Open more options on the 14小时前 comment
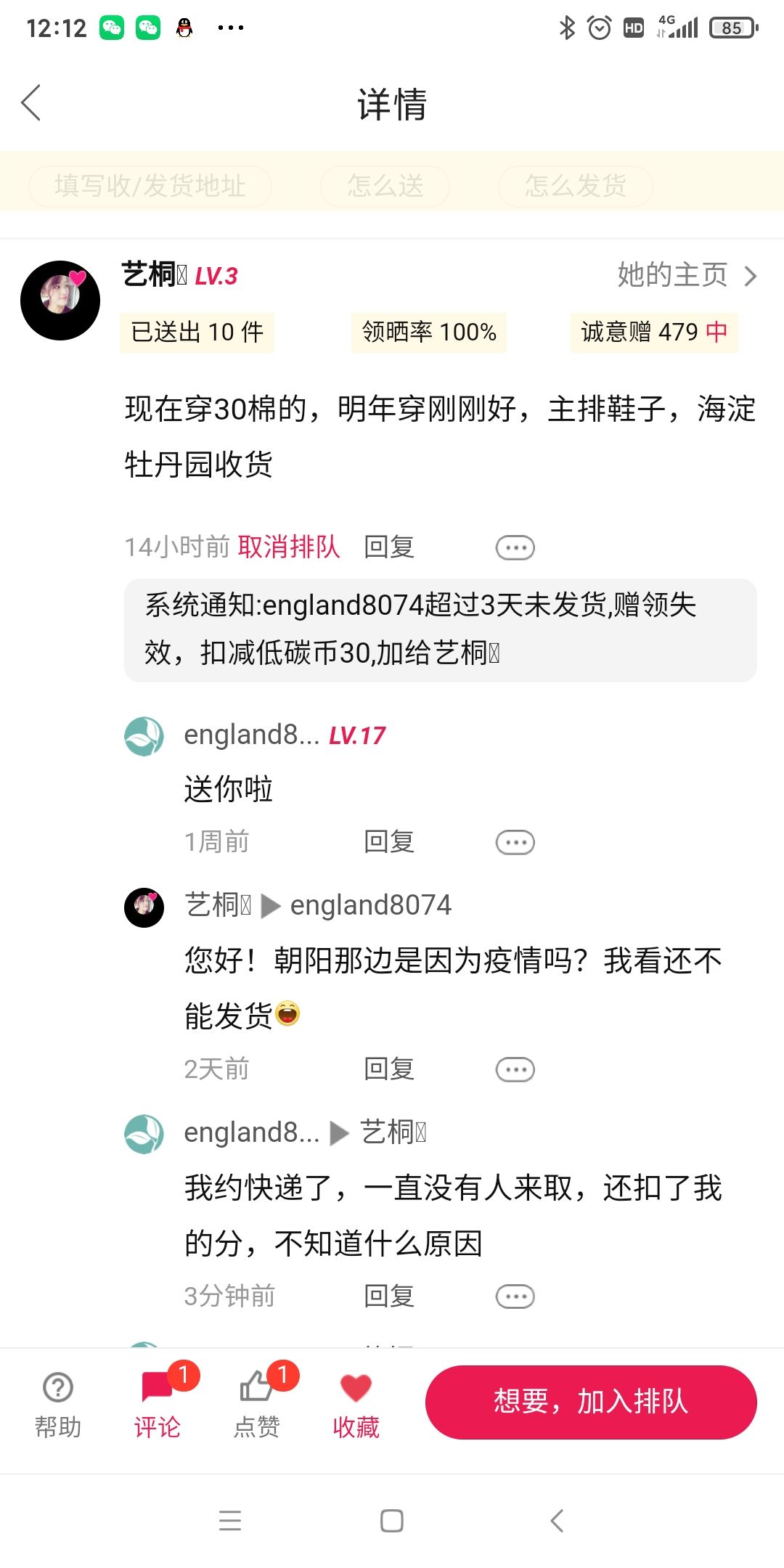Viewport: 784px width, 1568px height. (x=515, y=547)
